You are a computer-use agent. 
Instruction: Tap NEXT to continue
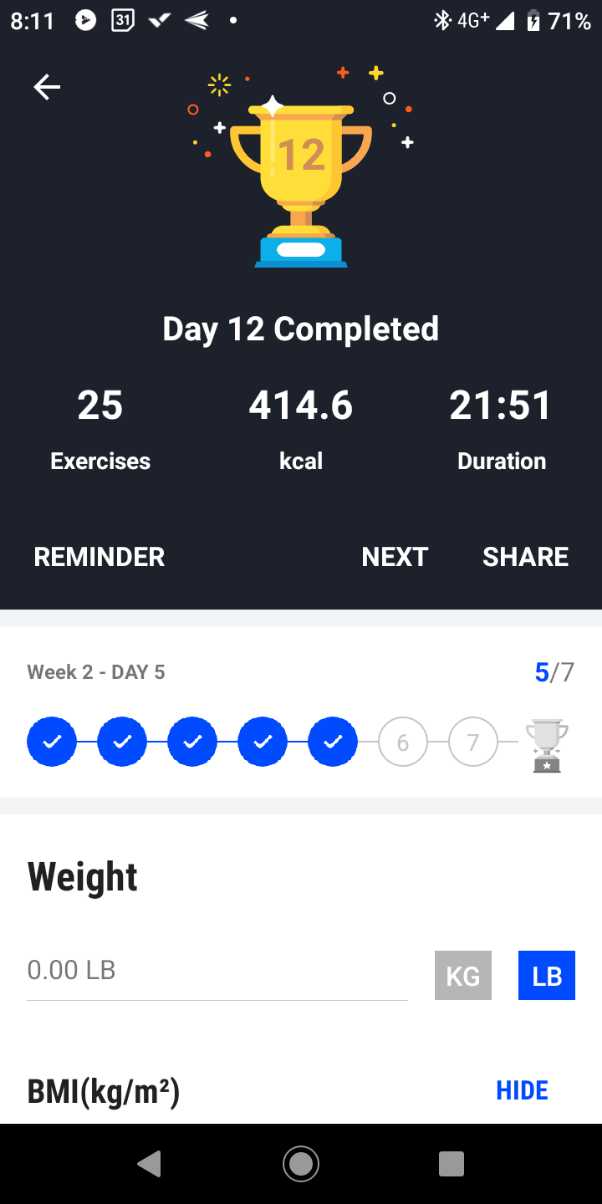tap(394, 557)
